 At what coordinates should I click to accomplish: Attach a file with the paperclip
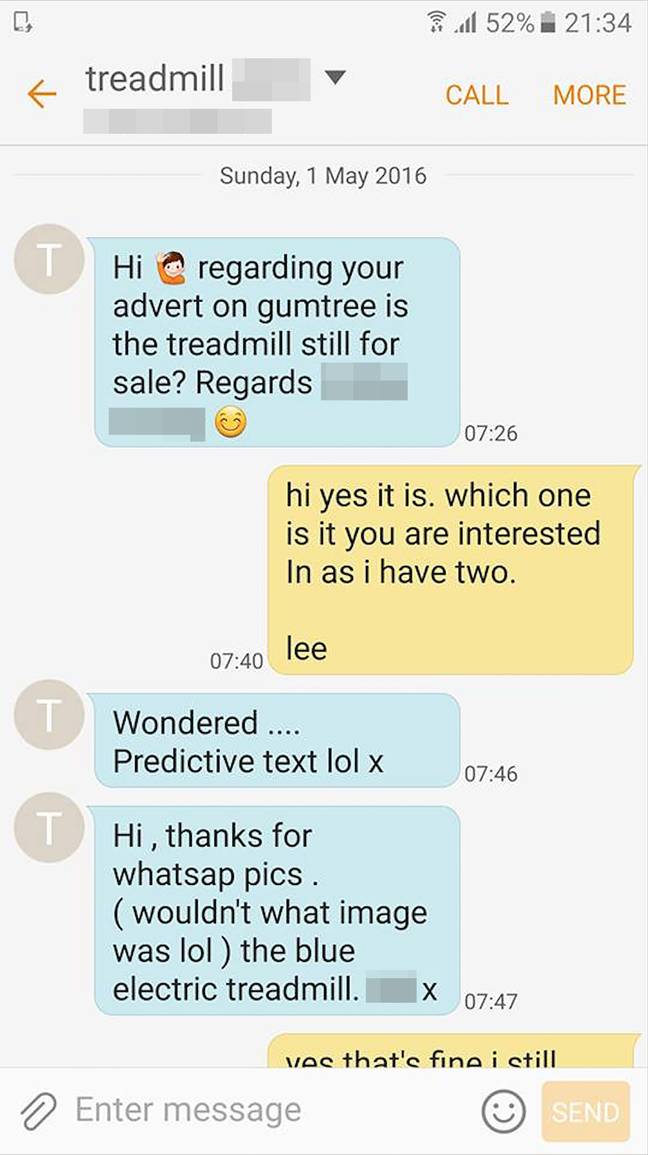coord(38,1111)
